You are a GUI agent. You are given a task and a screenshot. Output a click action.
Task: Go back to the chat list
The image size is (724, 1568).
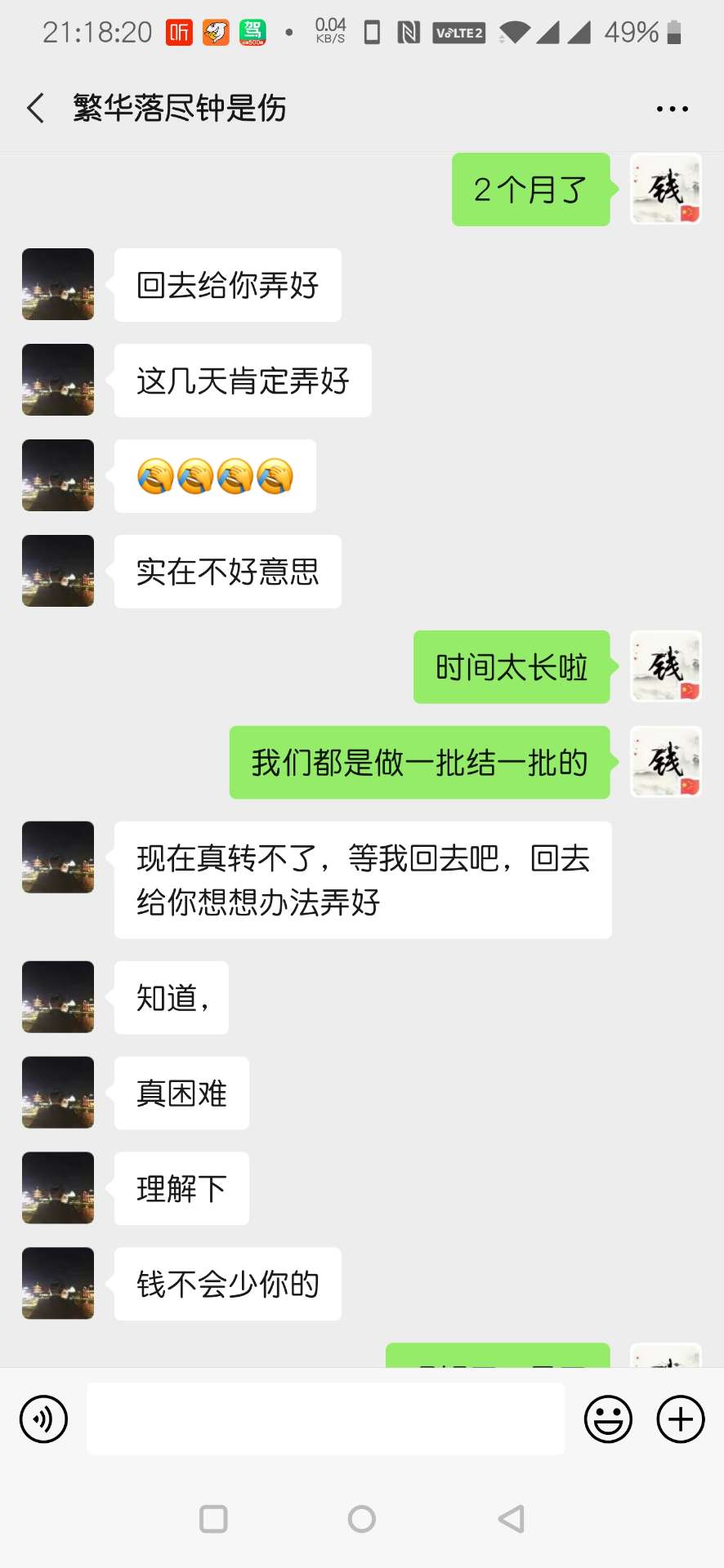(35, 108)
